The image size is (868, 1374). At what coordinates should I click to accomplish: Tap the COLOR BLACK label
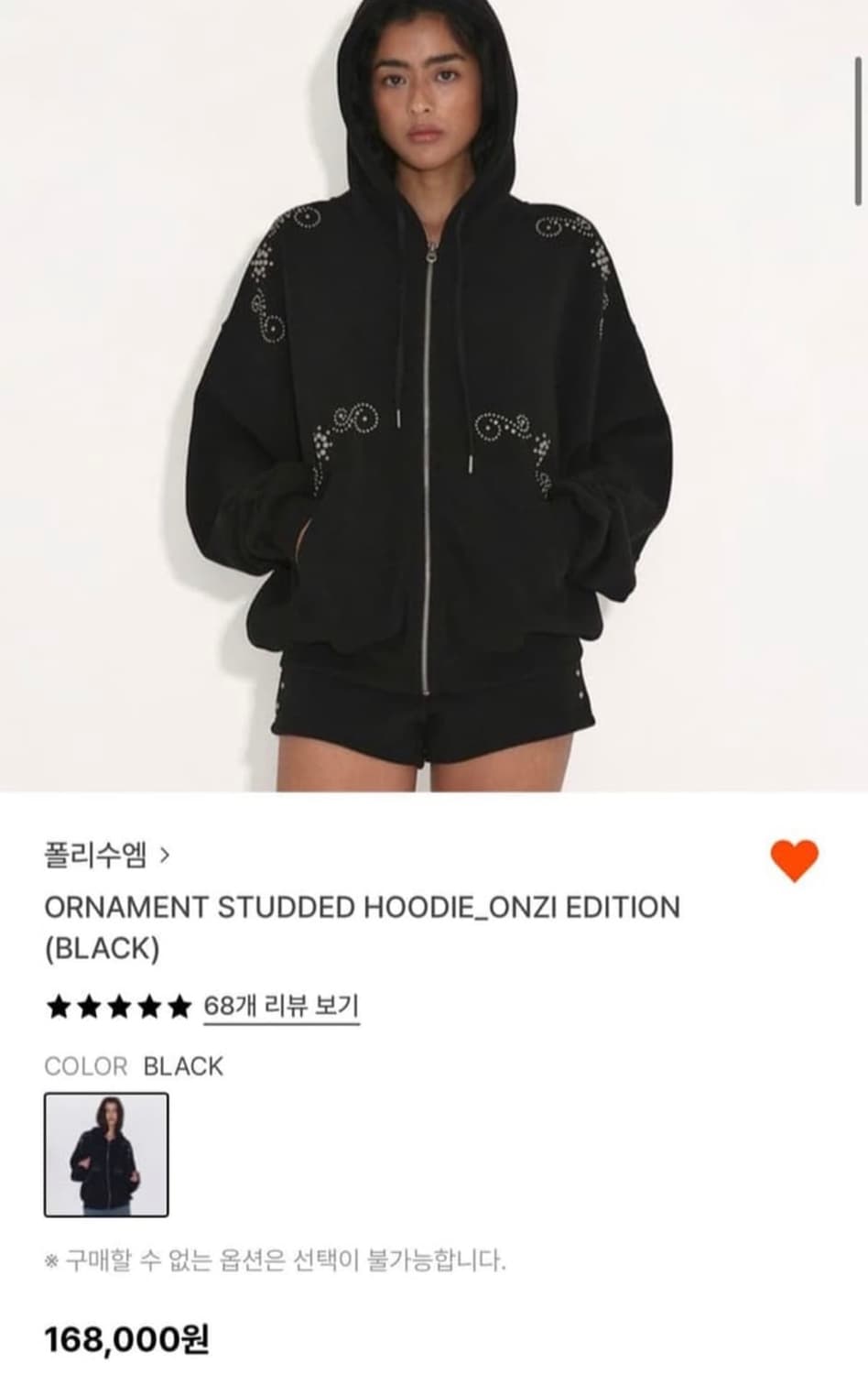tap(131, 1065)
